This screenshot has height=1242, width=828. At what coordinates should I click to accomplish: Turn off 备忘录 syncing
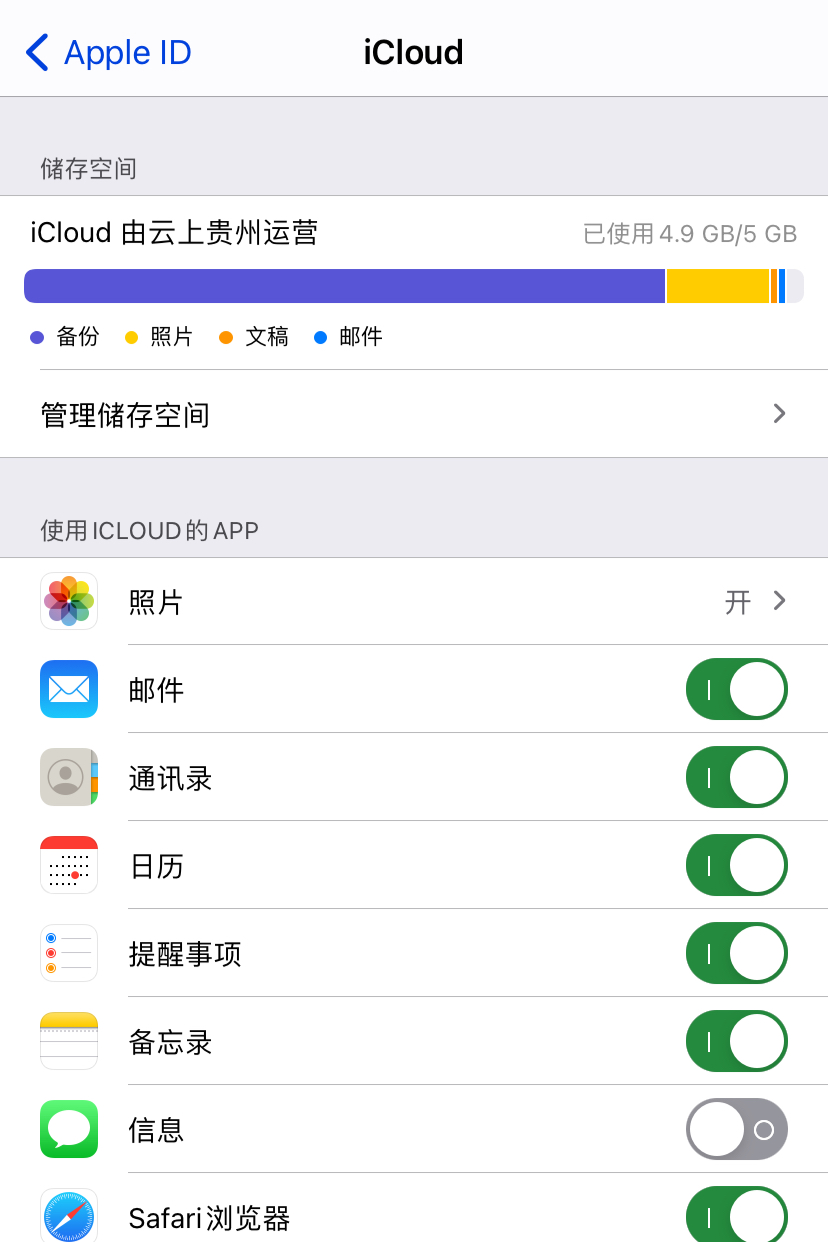(x=736, y=1041)
